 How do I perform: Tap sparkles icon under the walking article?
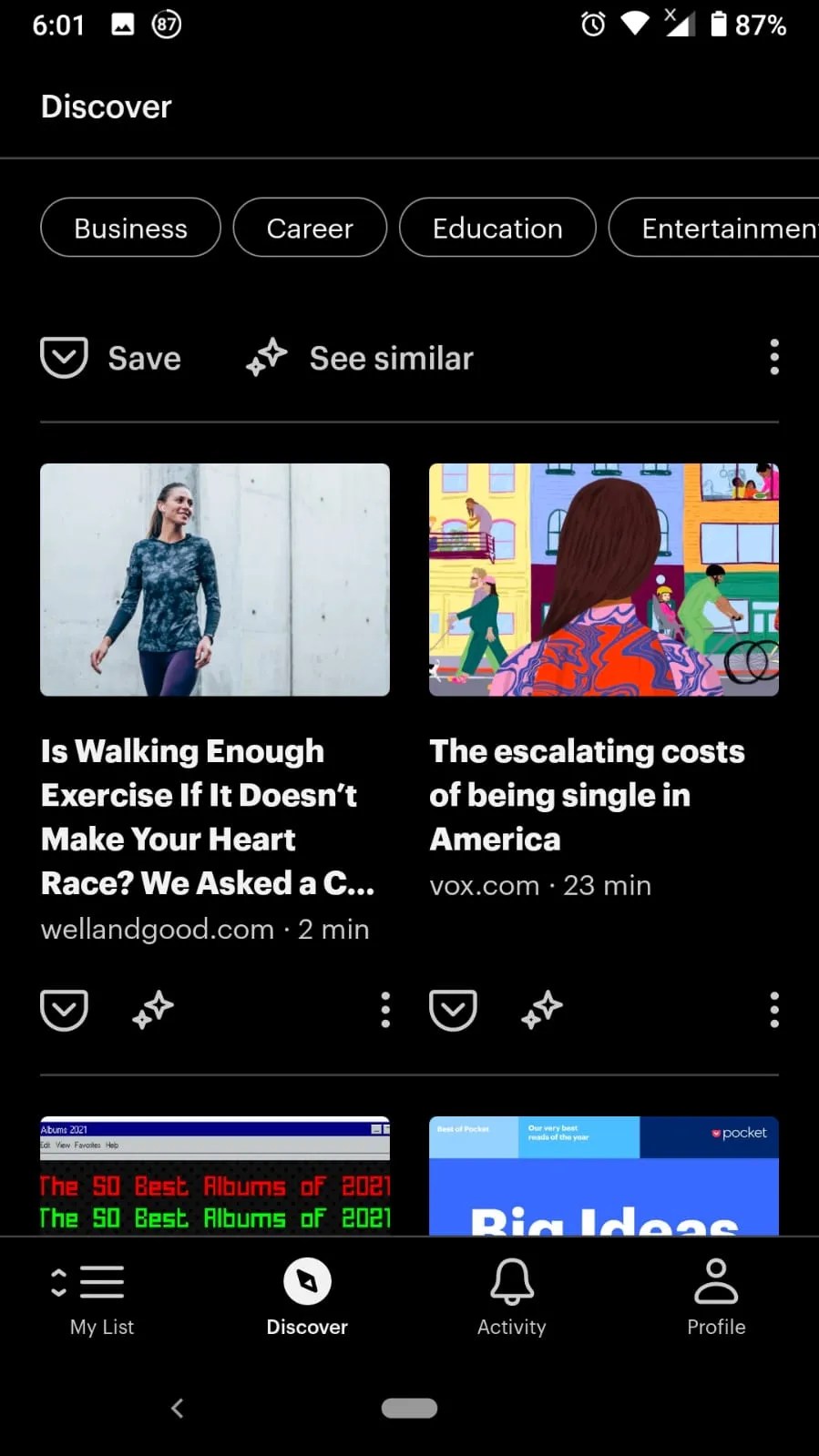[x=152, y=1010]
